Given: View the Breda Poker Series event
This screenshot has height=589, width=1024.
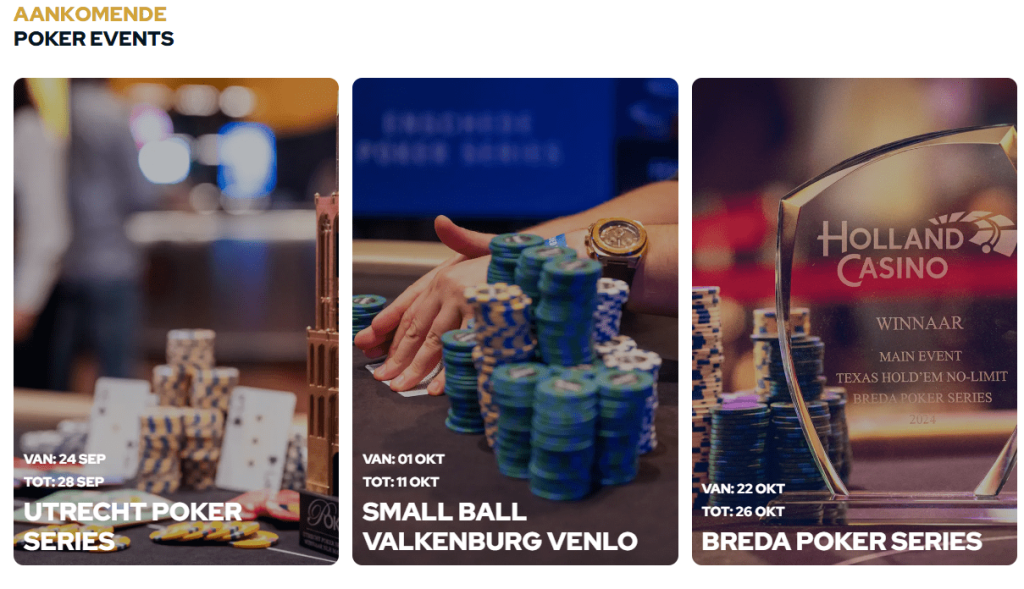Looking at the screenshot, I should [x=853, y=321].
